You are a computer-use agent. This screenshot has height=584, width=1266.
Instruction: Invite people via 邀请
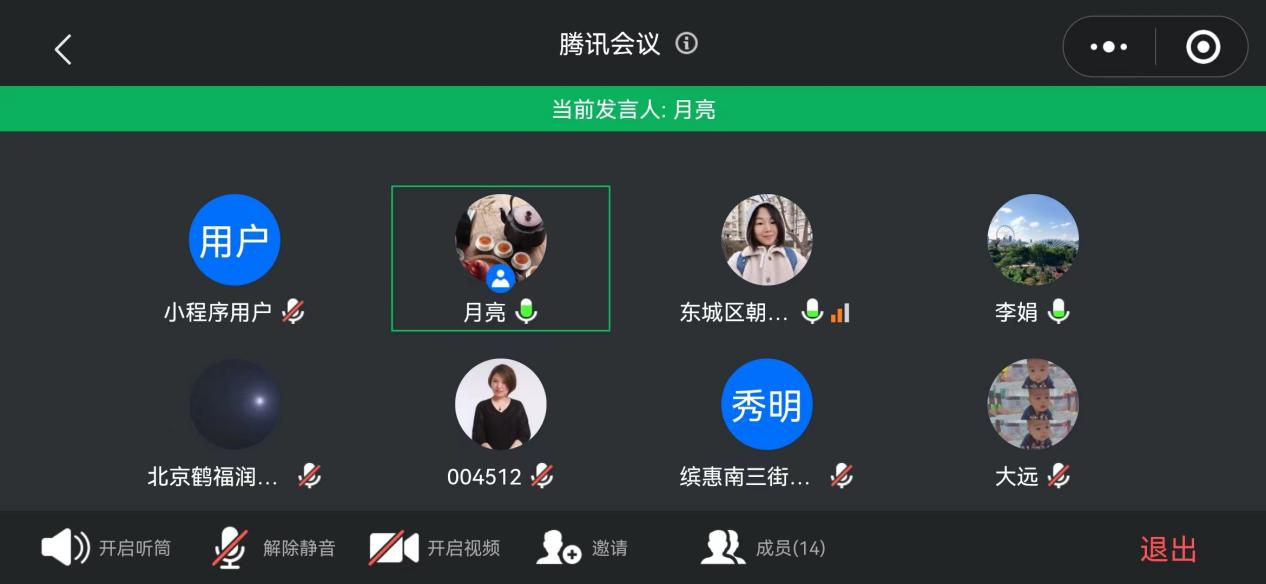[x=582, y=548]
